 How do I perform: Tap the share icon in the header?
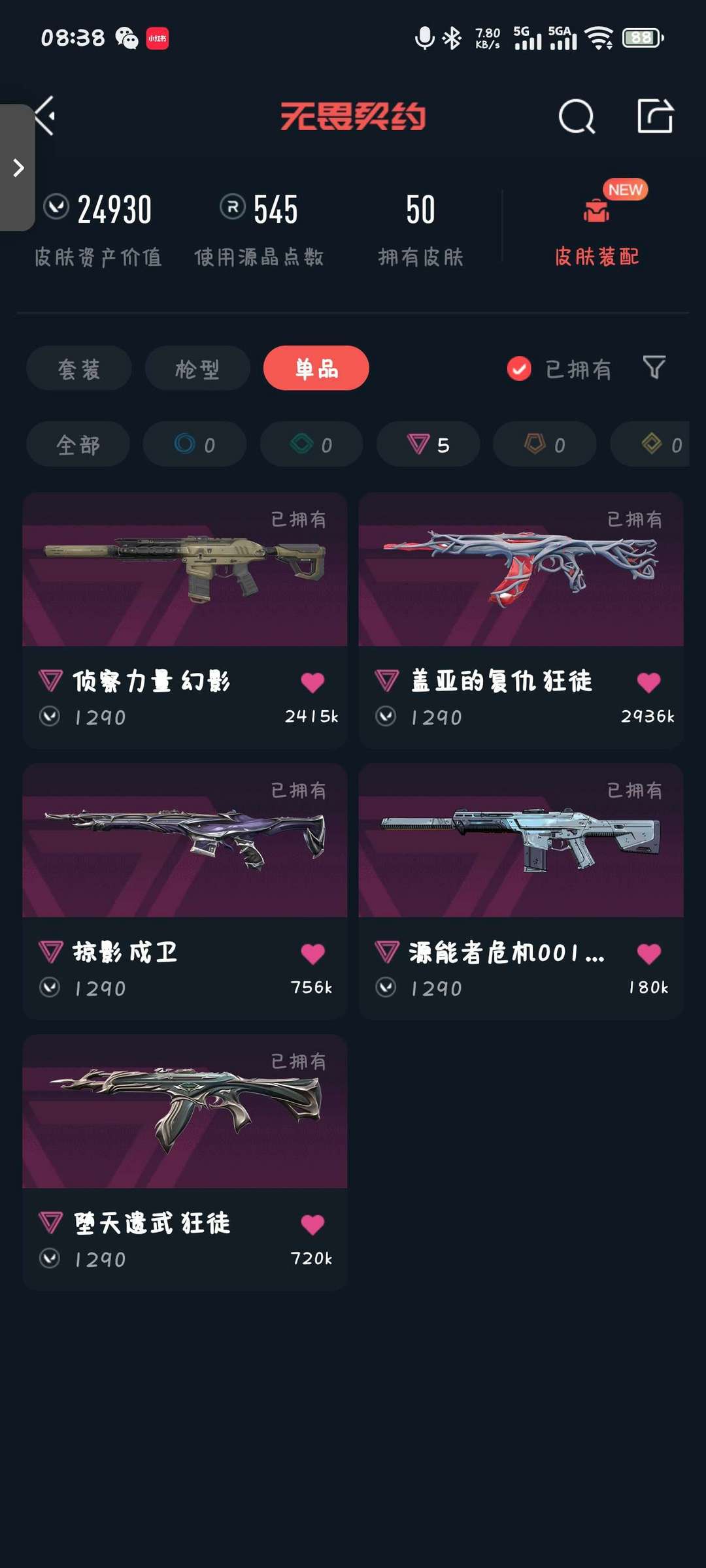pyautogui.click(x=655, y=116)
